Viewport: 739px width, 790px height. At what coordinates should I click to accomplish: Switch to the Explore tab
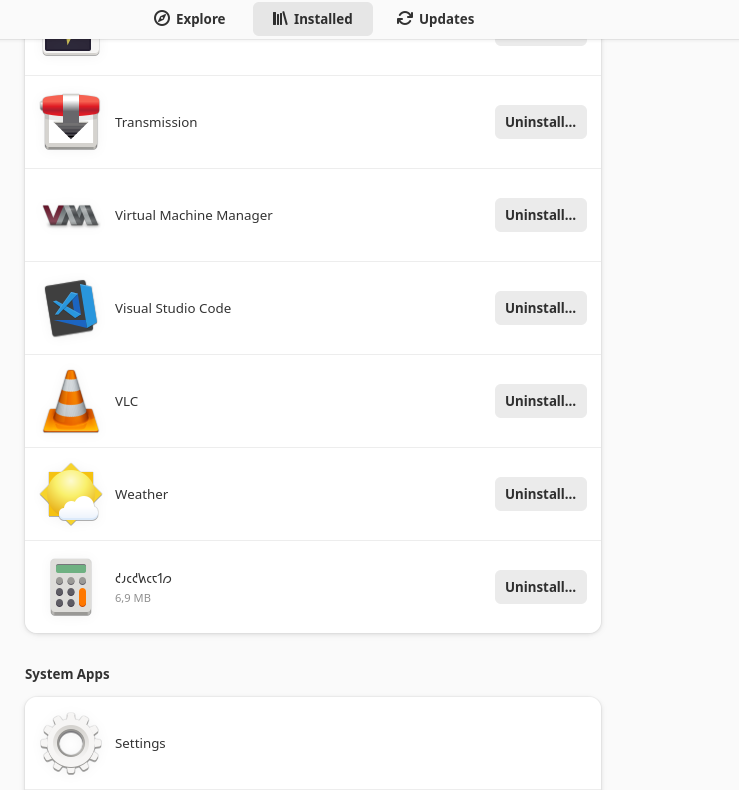point(189,19)
